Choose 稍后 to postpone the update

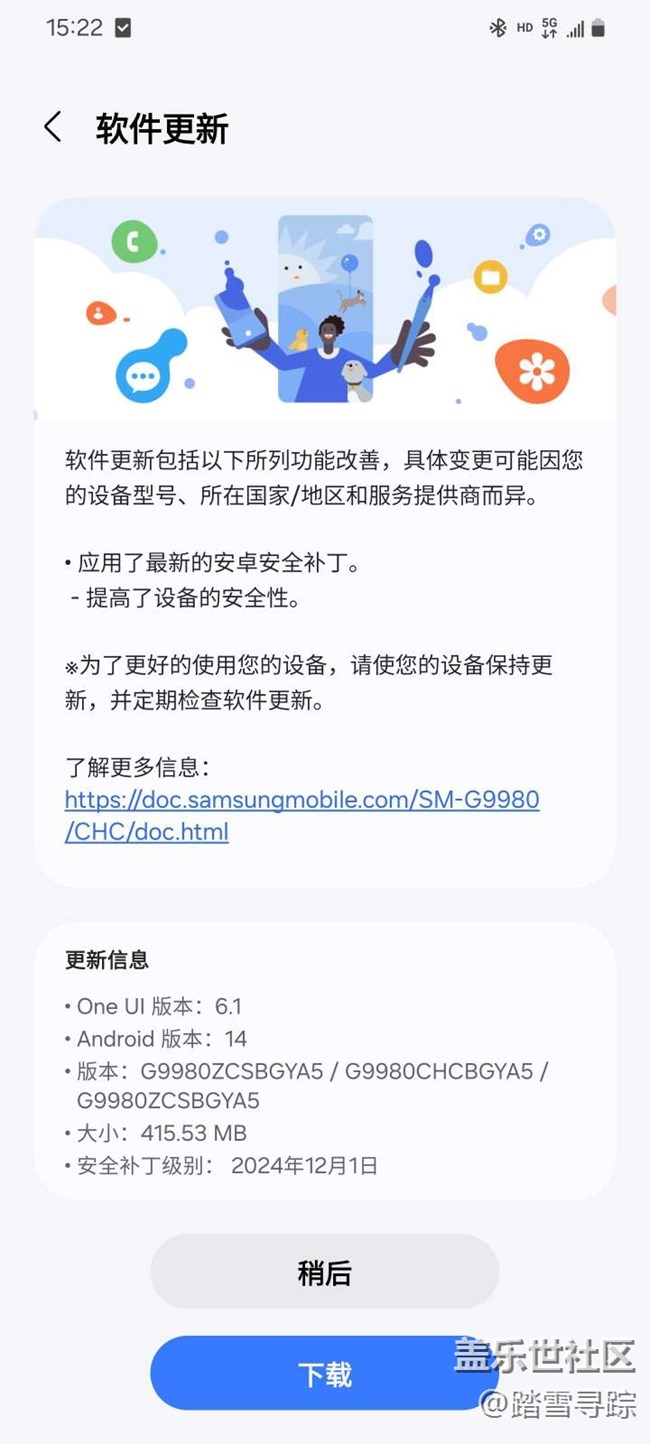click(x=324, y=1272)
